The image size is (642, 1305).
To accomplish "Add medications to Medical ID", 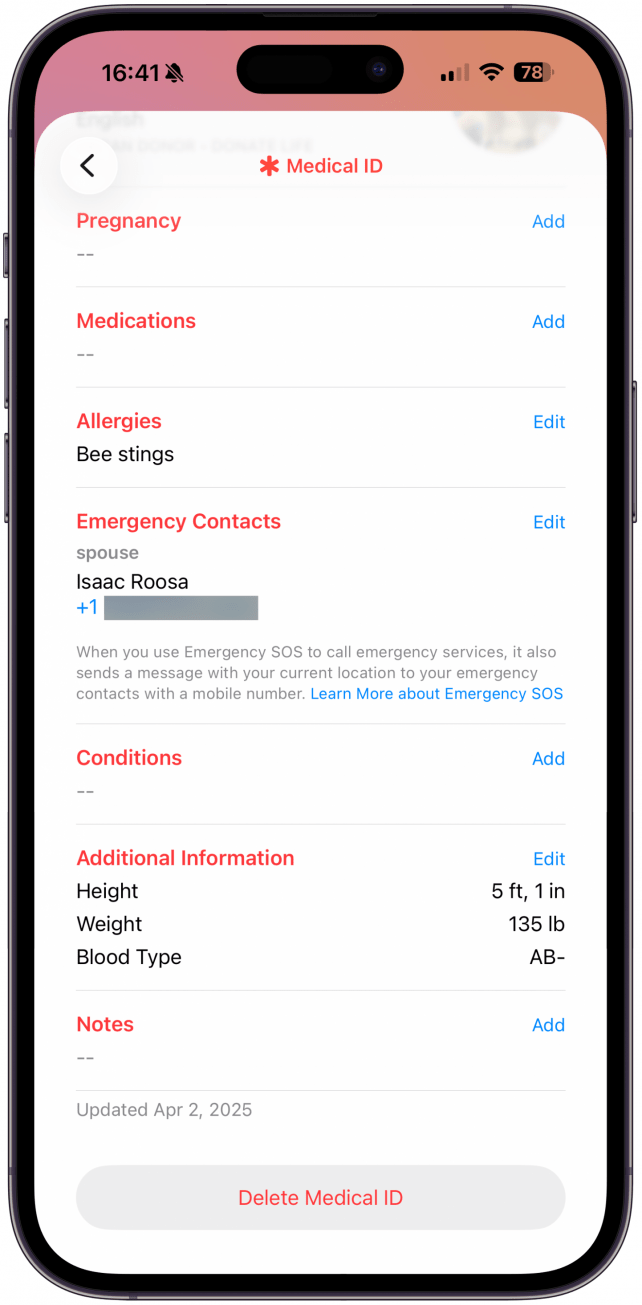I will [x=548, y=322].
